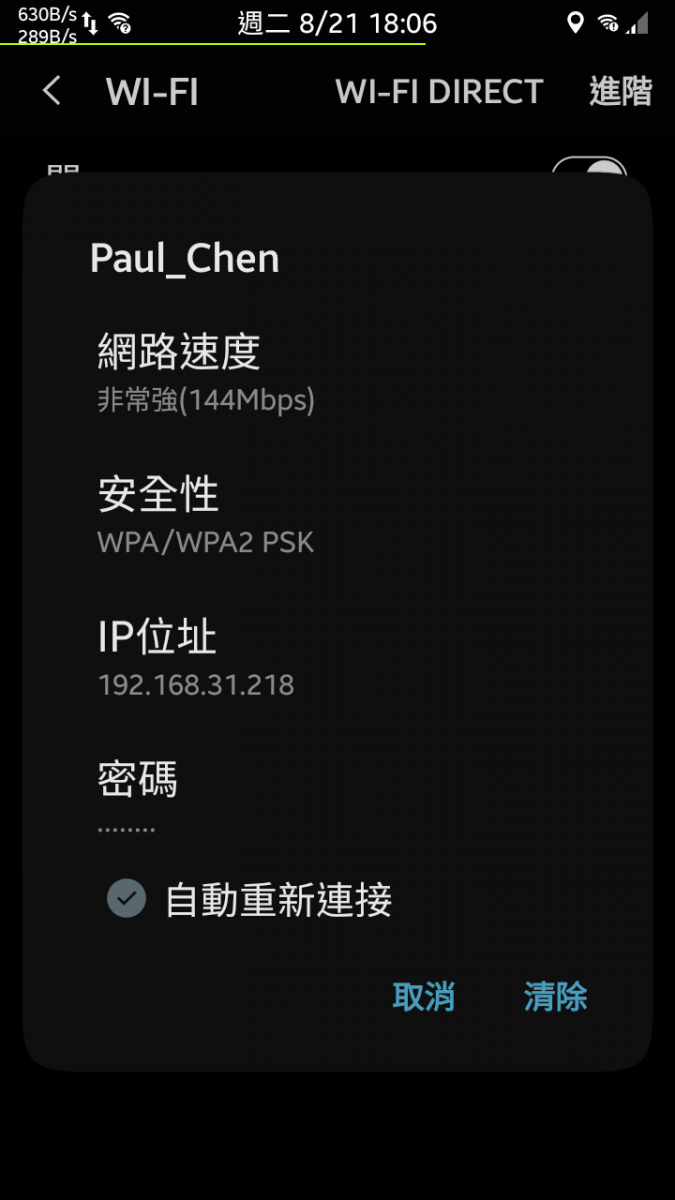Image resolution: width=675 pixels, height=1200 pixels.
Task: Open WI-FI DIRECT
Action: click(438, 92)
